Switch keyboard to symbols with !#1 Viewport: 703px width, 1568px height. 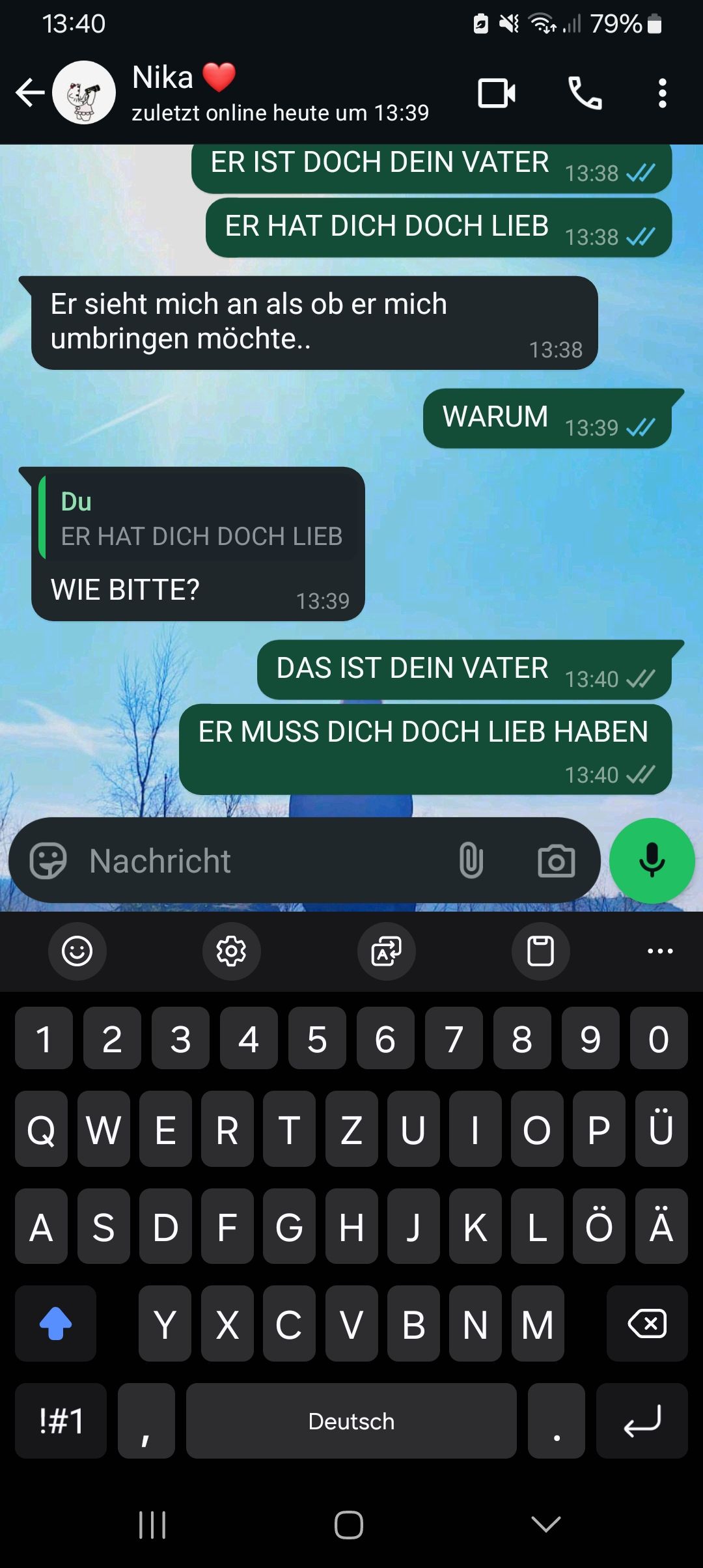pos(61,1421)
